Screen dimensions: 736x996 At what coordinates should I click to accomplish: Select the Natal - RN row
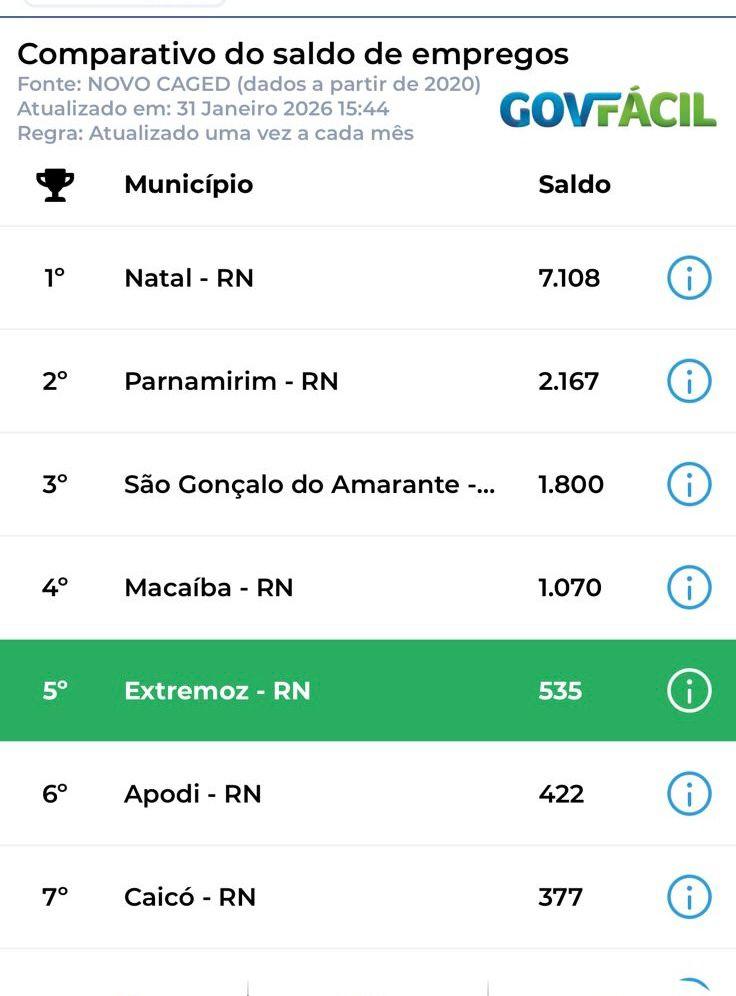pyautogui.click(x=300, y=278)
